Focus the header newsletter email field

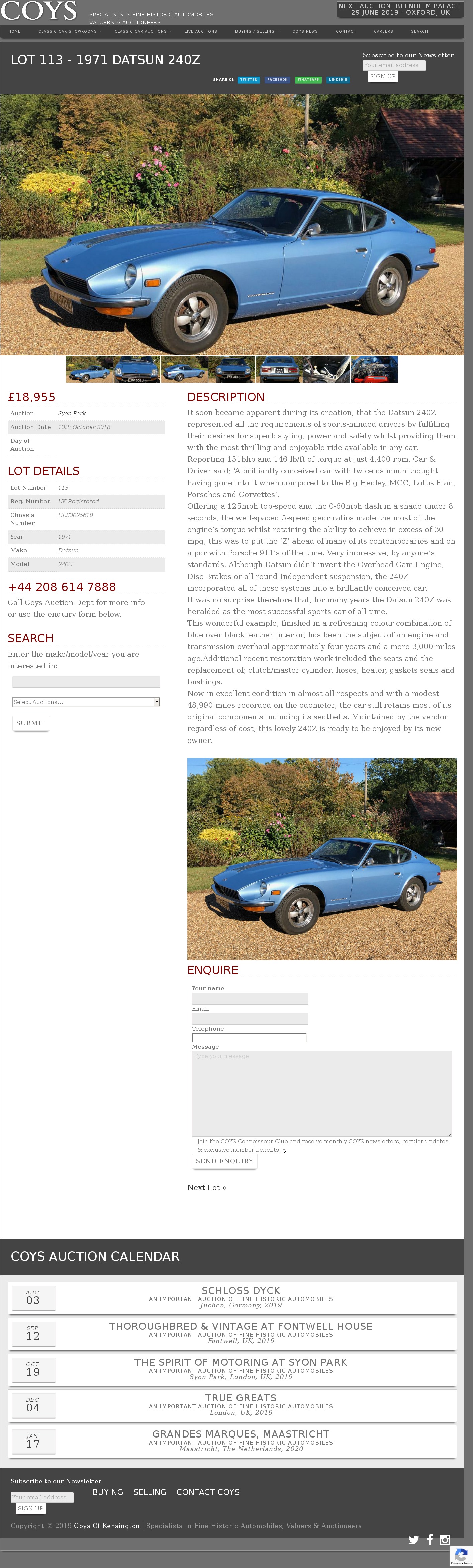point(394,65)
